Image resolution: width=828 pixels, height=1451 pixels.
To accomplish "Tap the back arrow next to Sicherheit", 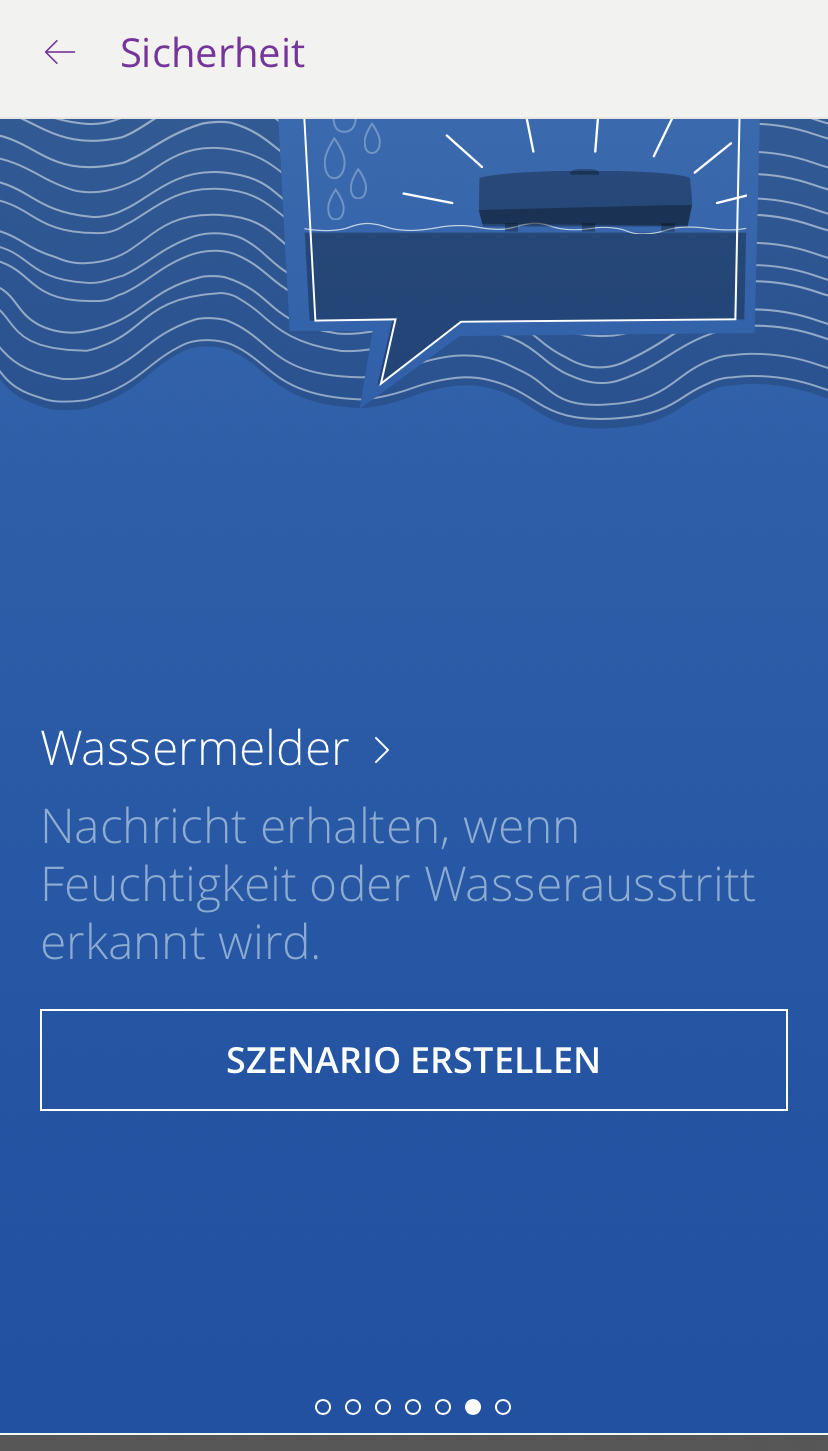I will pos(60,53).
